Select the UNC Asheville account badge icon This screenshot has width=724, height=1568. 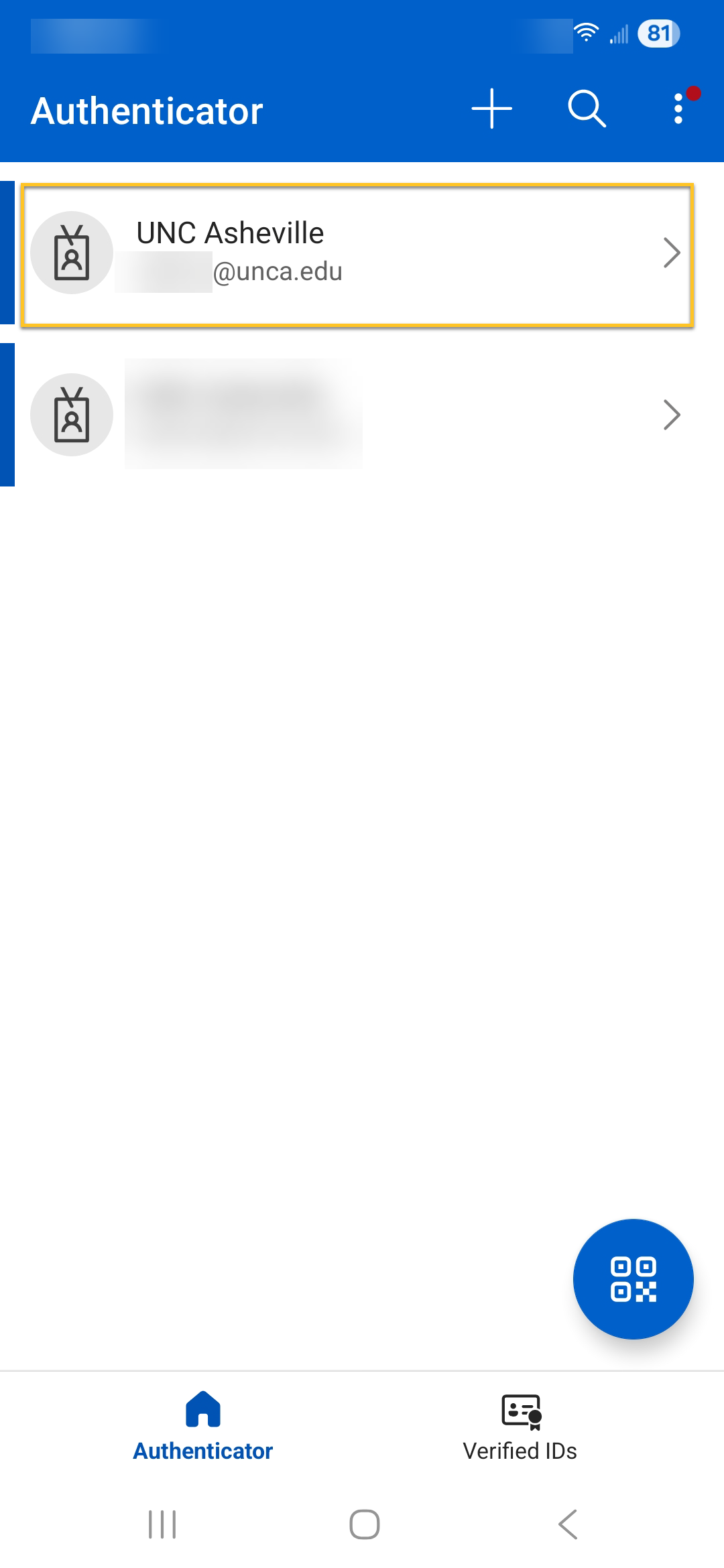[72, 253]
